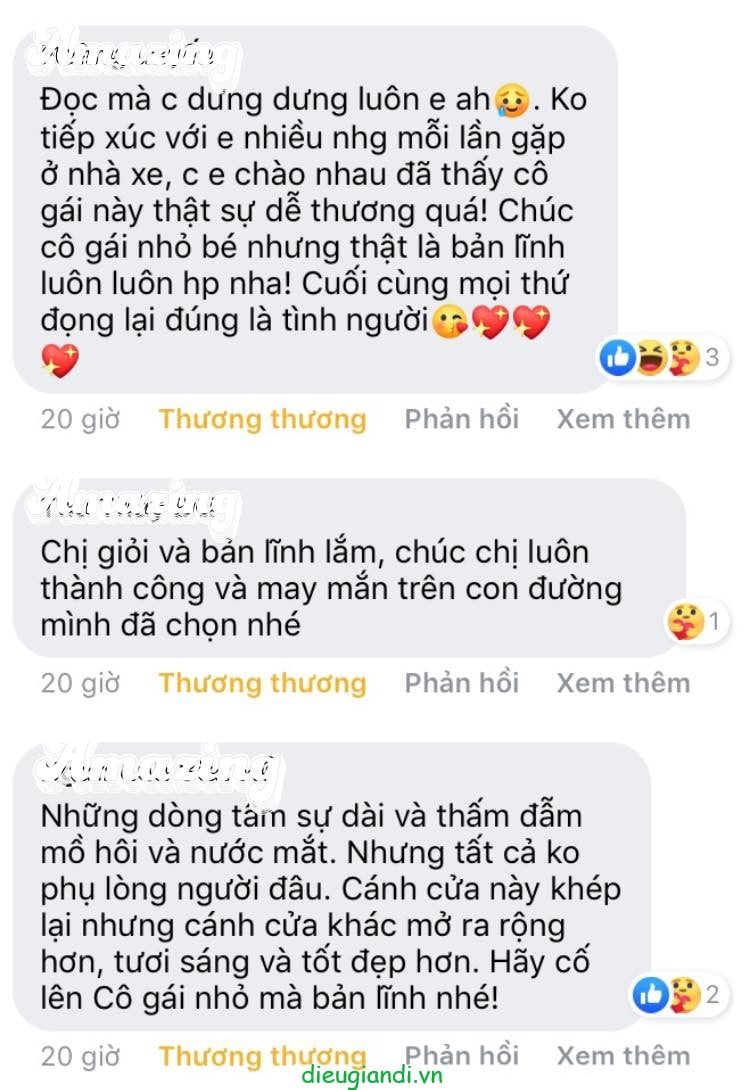
Task: Tap Thương thương under the 'Chị giỏi và bản lĩnh' comment
Action: [262, 683]
